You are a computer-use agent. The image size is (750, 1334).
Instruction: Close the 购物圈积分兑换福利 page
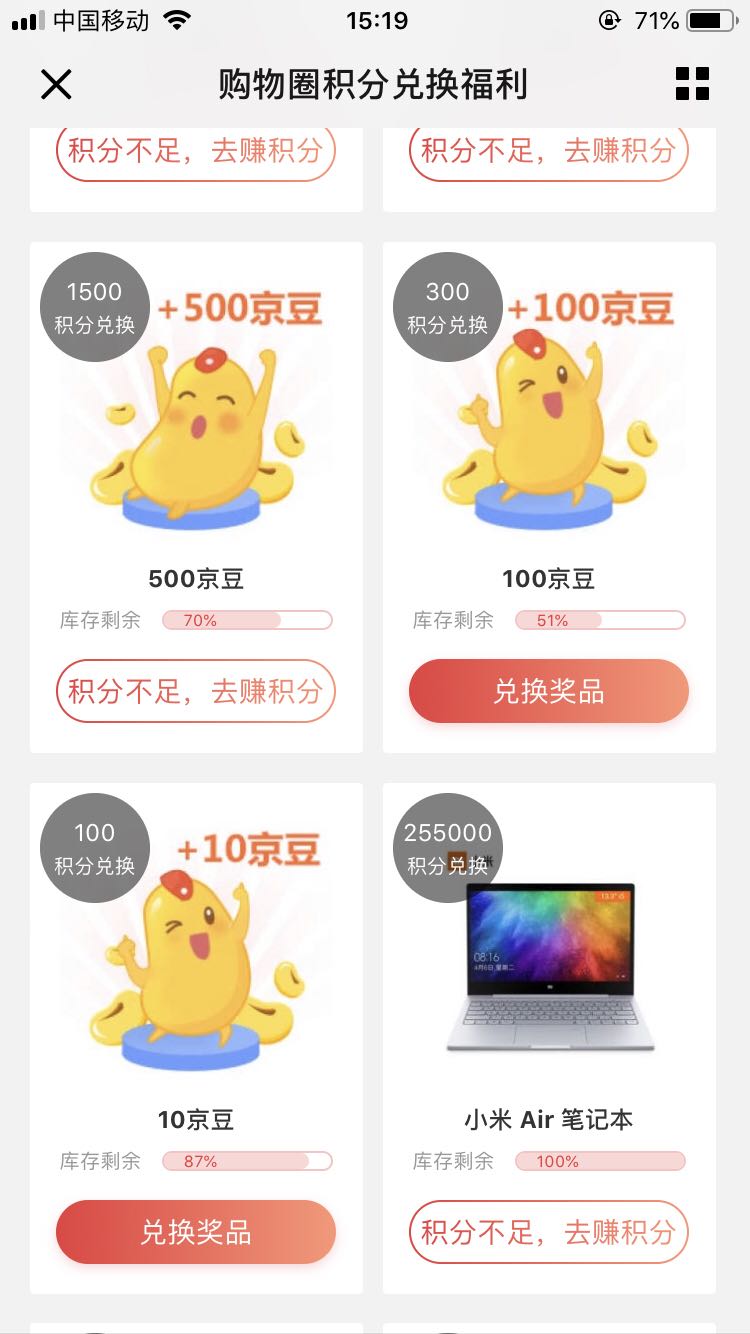point(56,84)
